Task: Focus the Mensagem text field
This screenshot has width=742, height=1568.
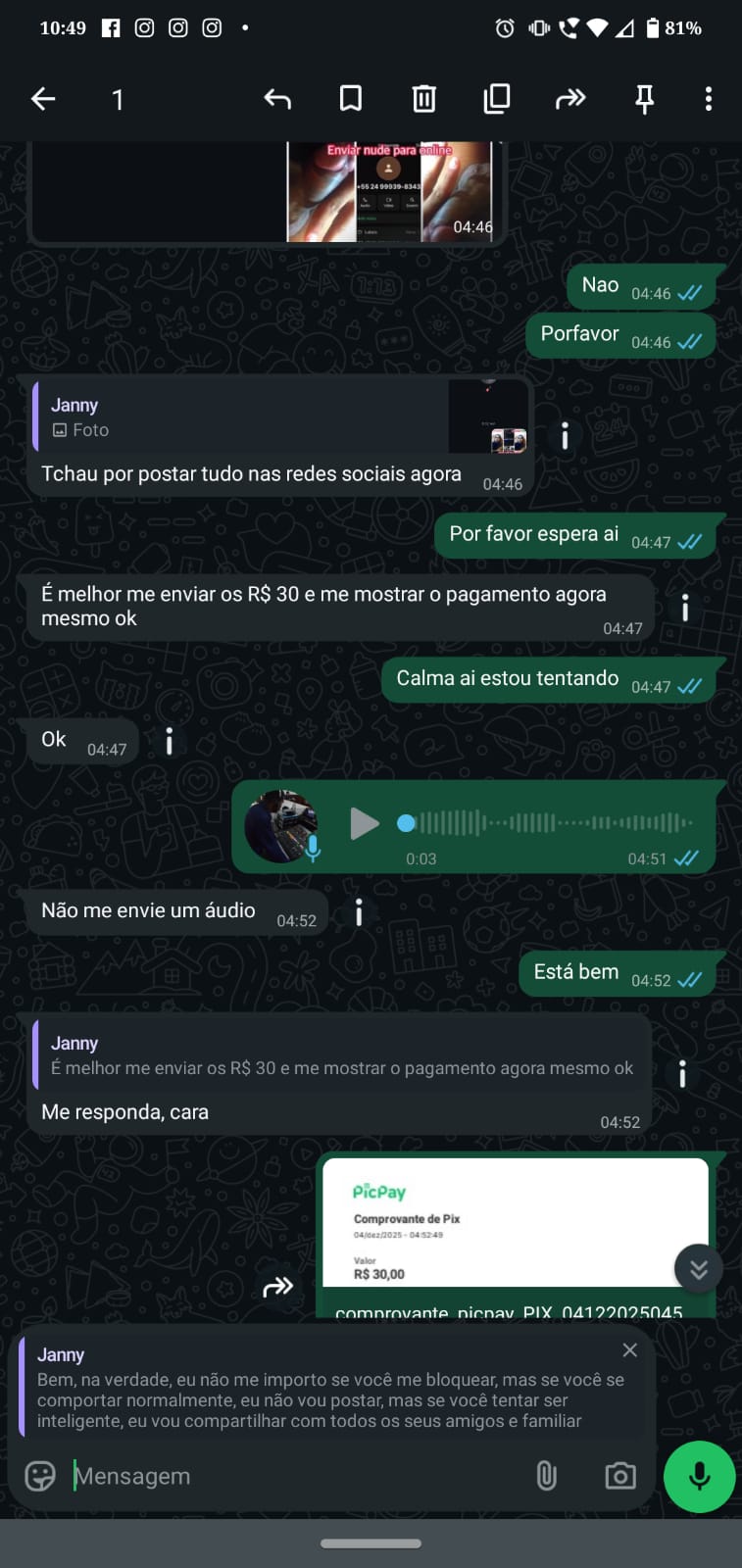Action: pos(294,1476)
